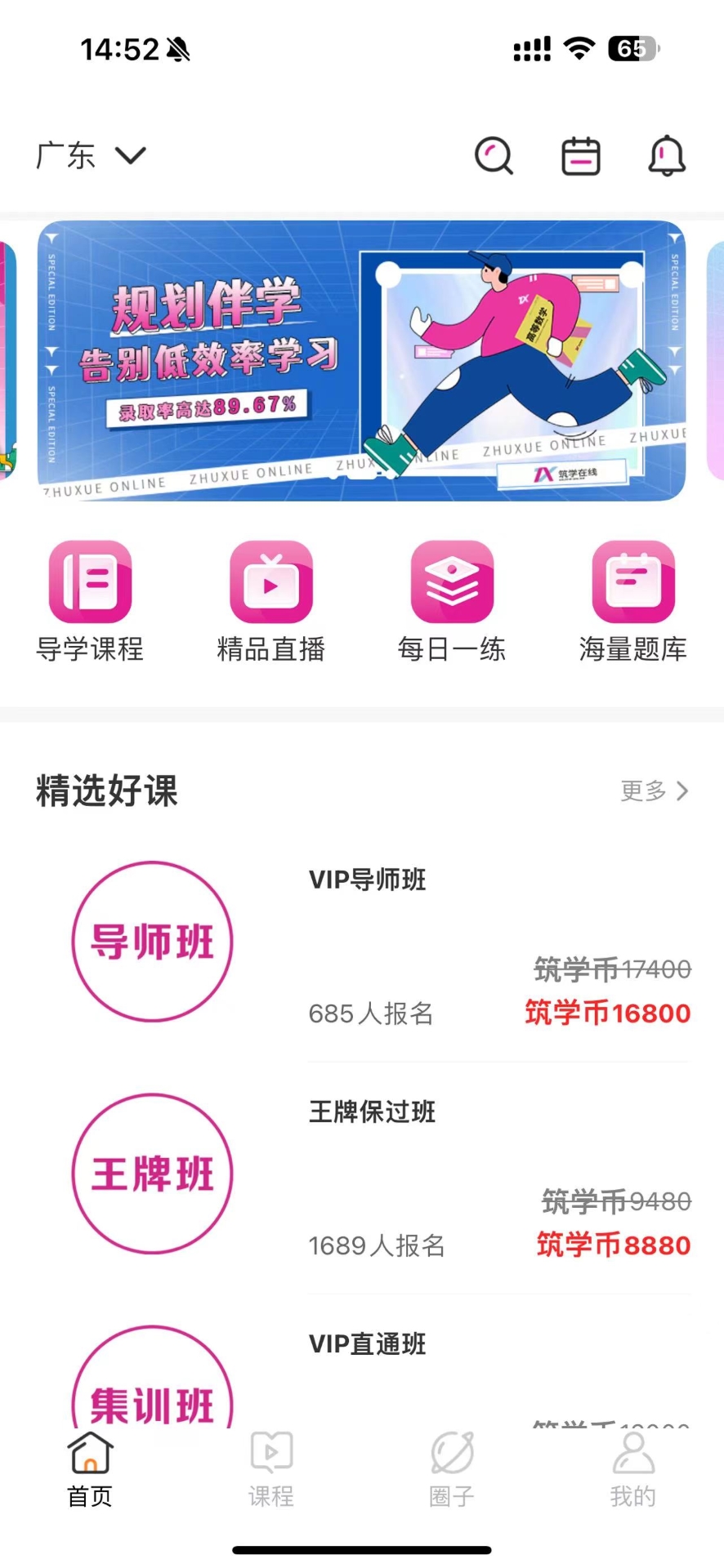Open the VIP导师班 course
Viewport: 724px width, 1568px height.
[x=368, y=880]
